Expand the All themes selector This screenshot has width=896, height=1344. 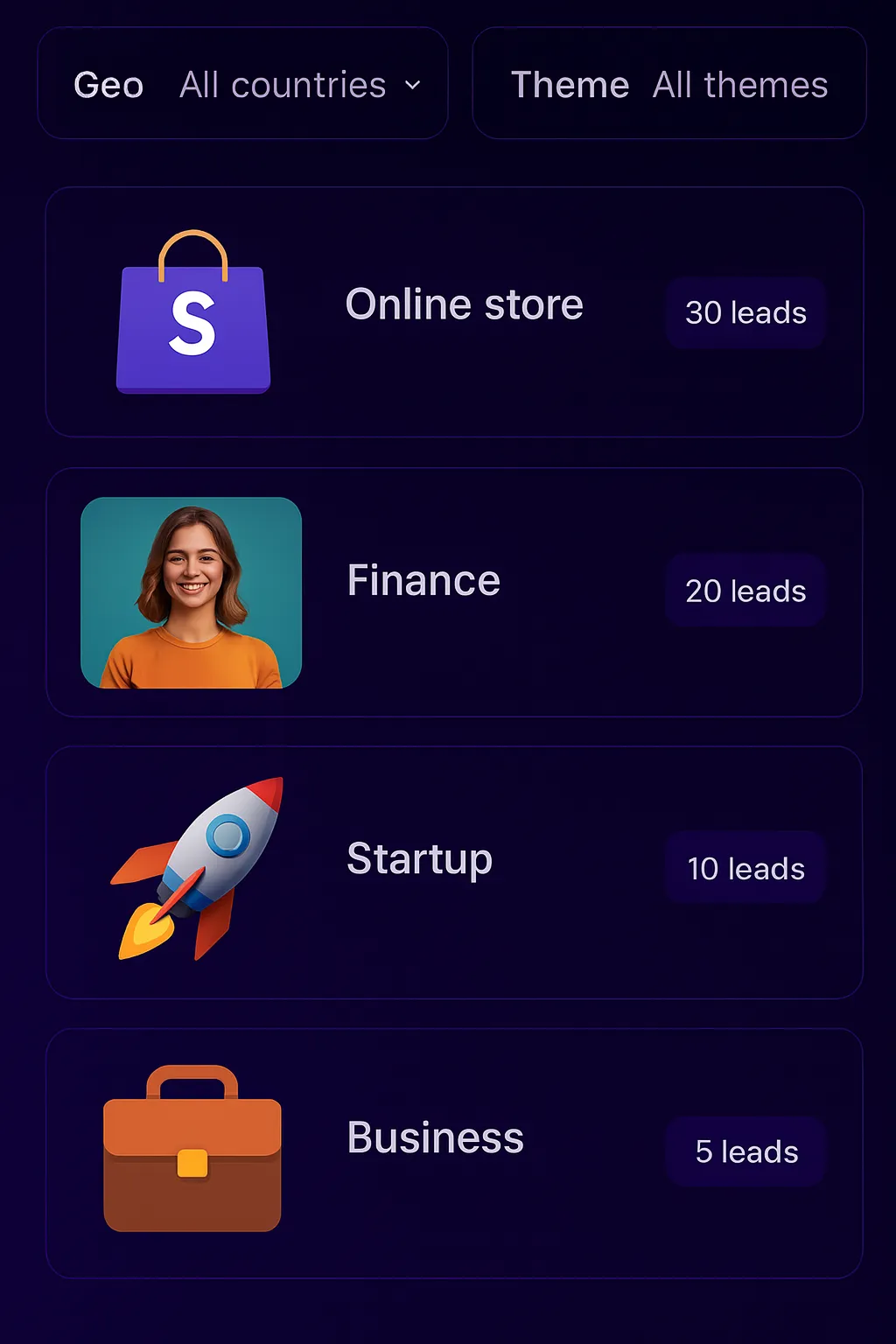(x=740, y=84)
